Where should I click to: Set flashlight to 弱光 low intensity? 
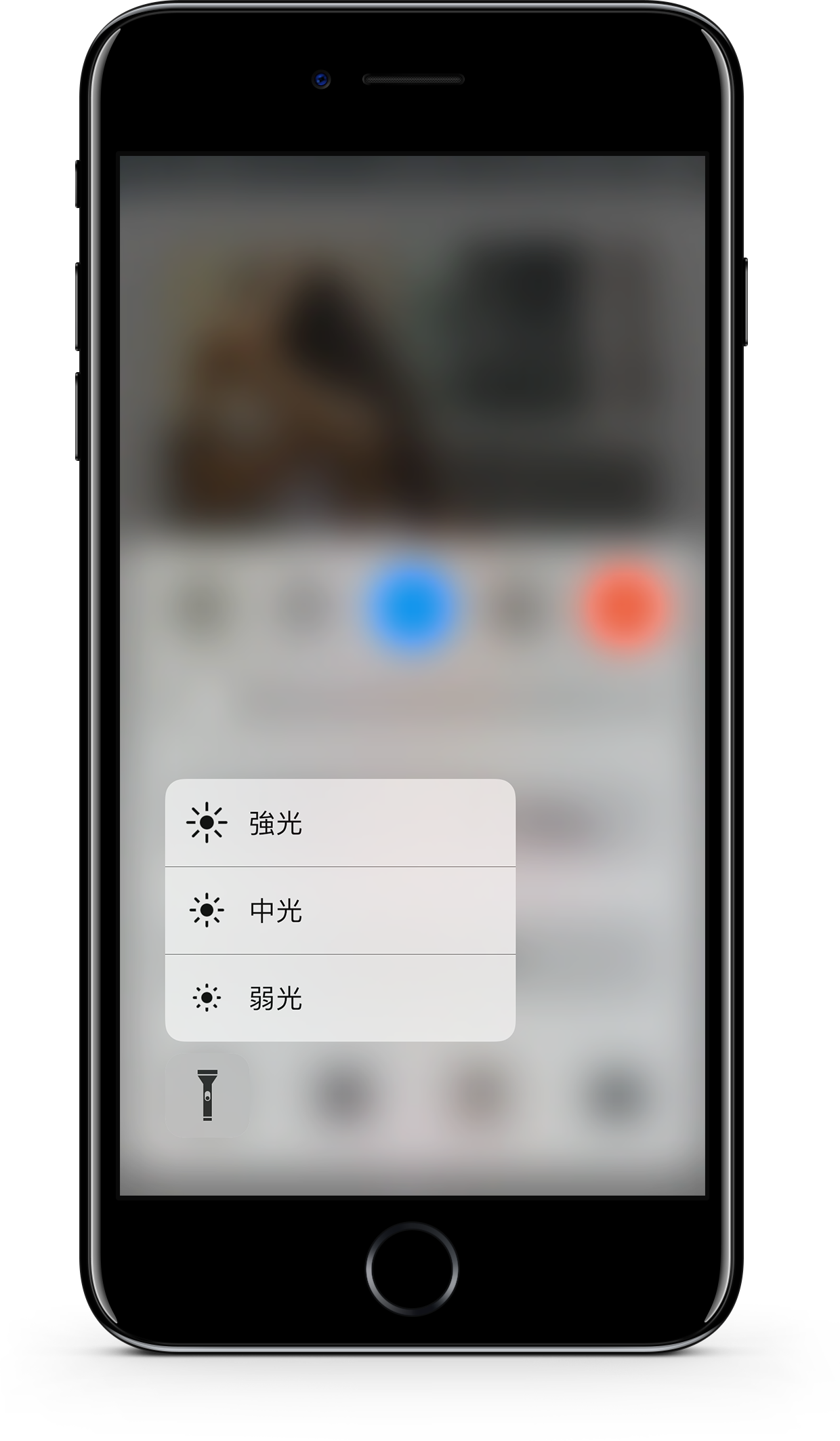[x=339, y=998]
